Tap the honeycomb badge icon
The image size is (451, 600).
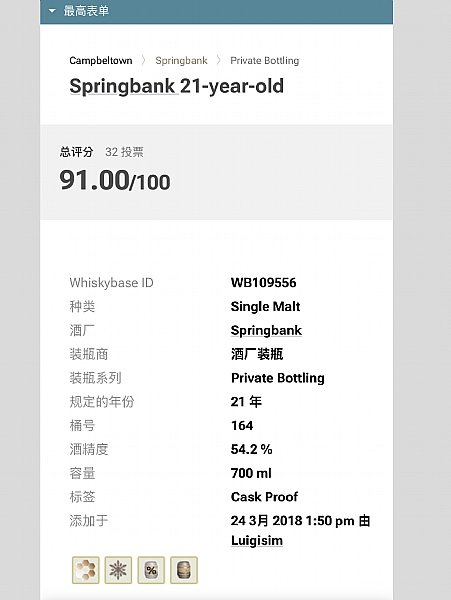(86, 570)
